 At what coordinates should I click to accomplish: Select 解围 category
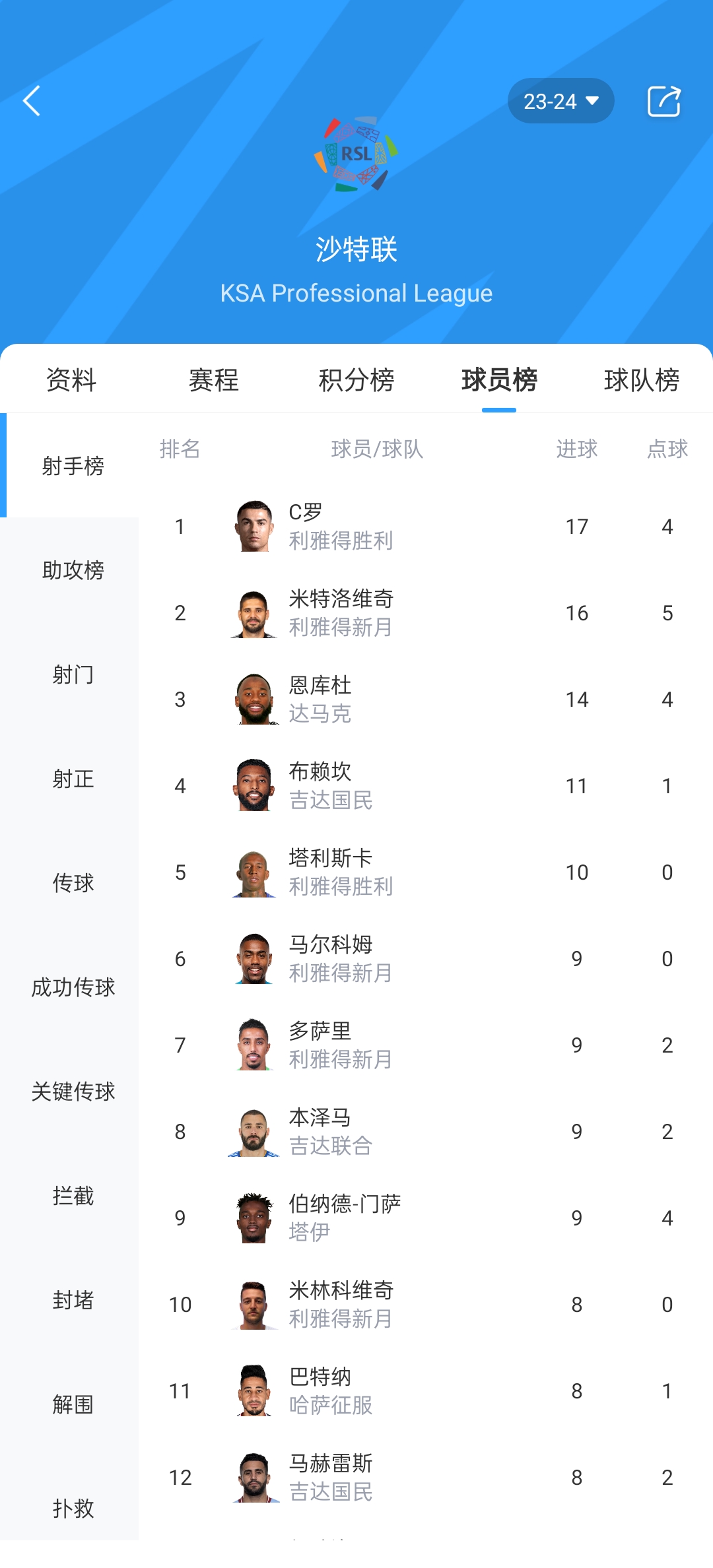click(73, 1404)
